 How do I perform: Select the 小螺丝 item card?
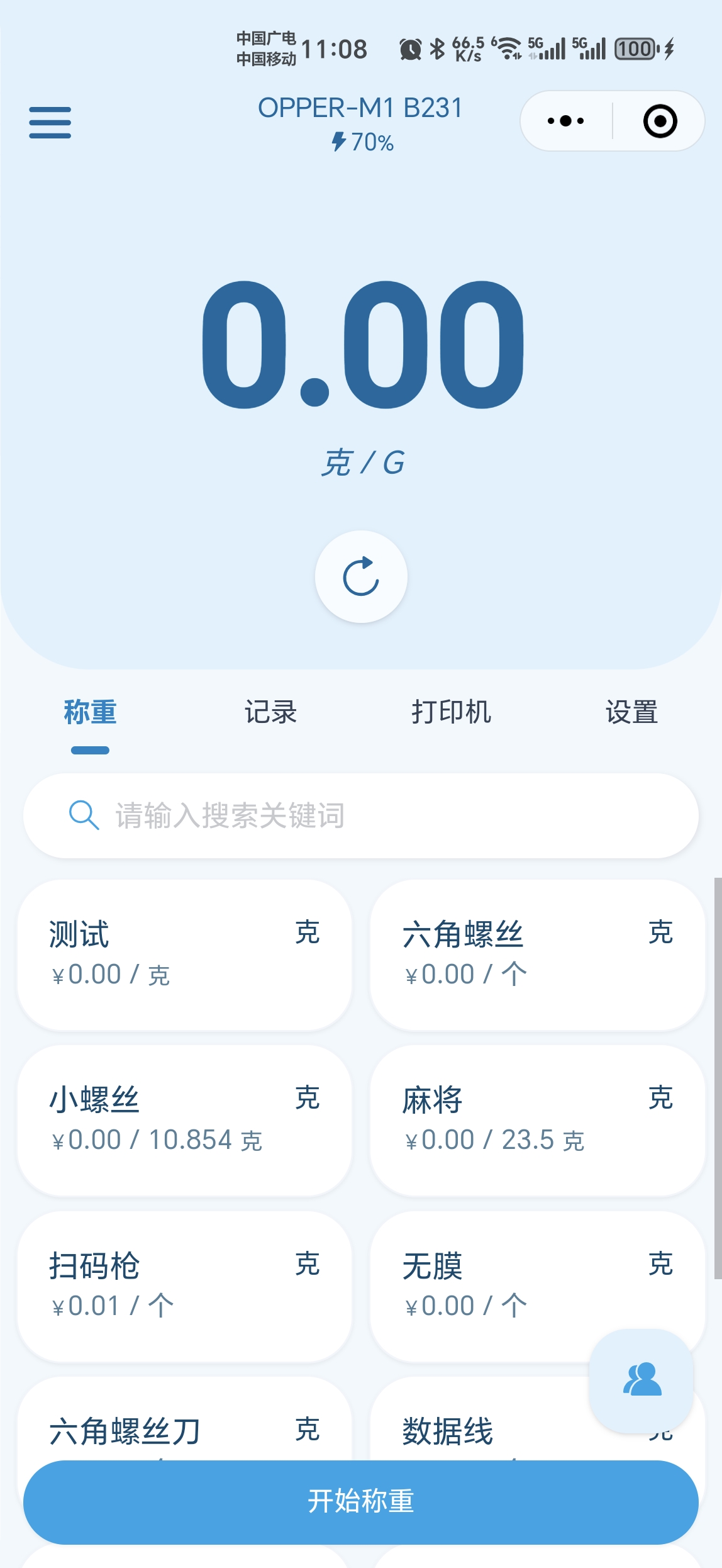tap(184, 1121)
